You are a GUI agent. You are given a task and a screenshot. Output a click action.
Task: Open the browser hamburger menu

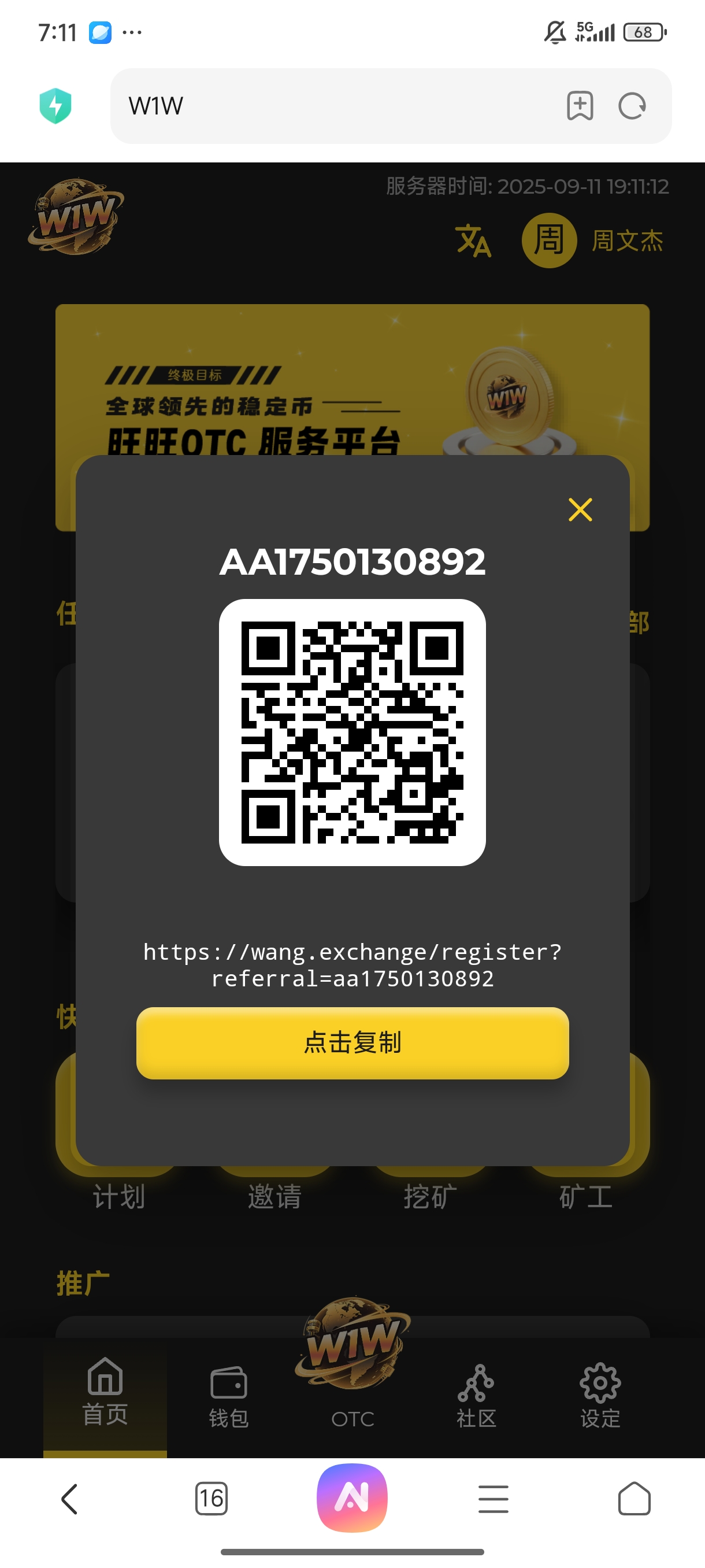493,1498
